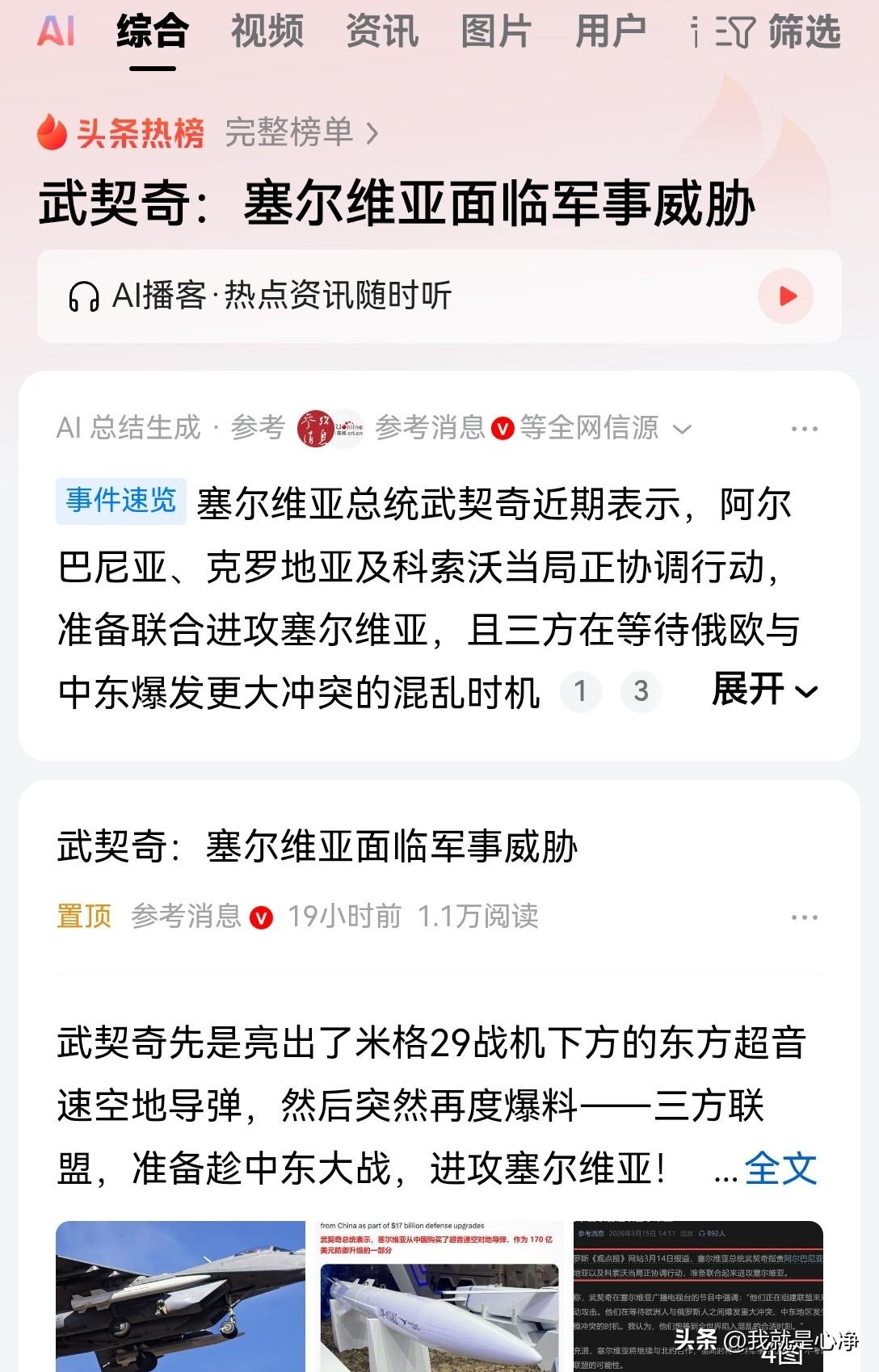879x1372 pixels.
Task: Click the citation number 1 badge
Action: point(580,692)
